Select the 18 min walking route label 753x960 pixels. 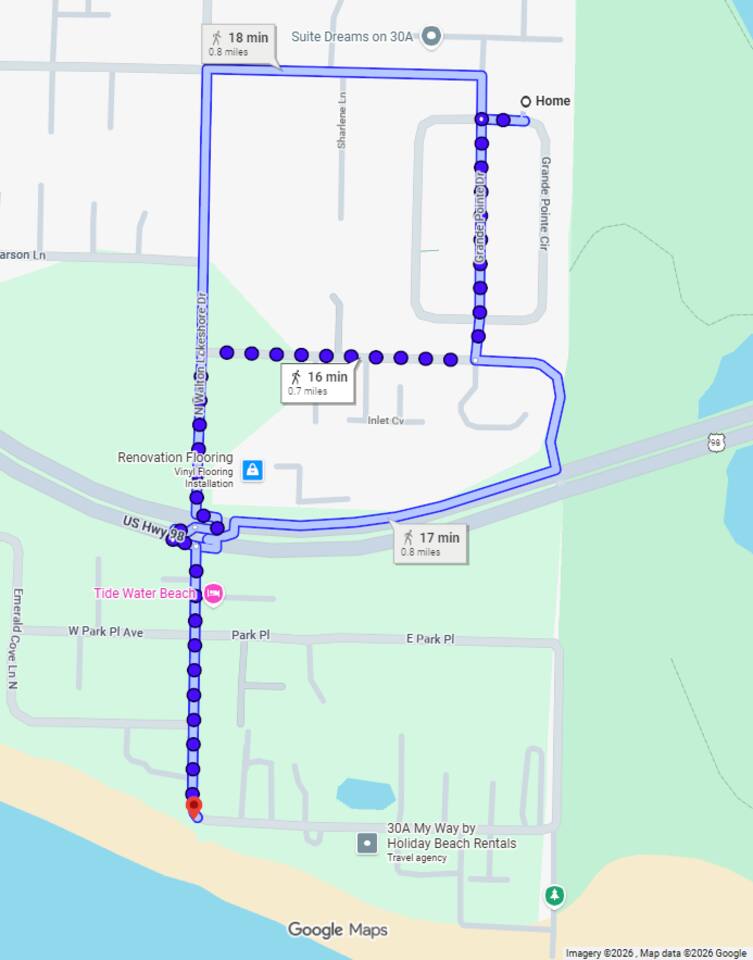point(238,44)
